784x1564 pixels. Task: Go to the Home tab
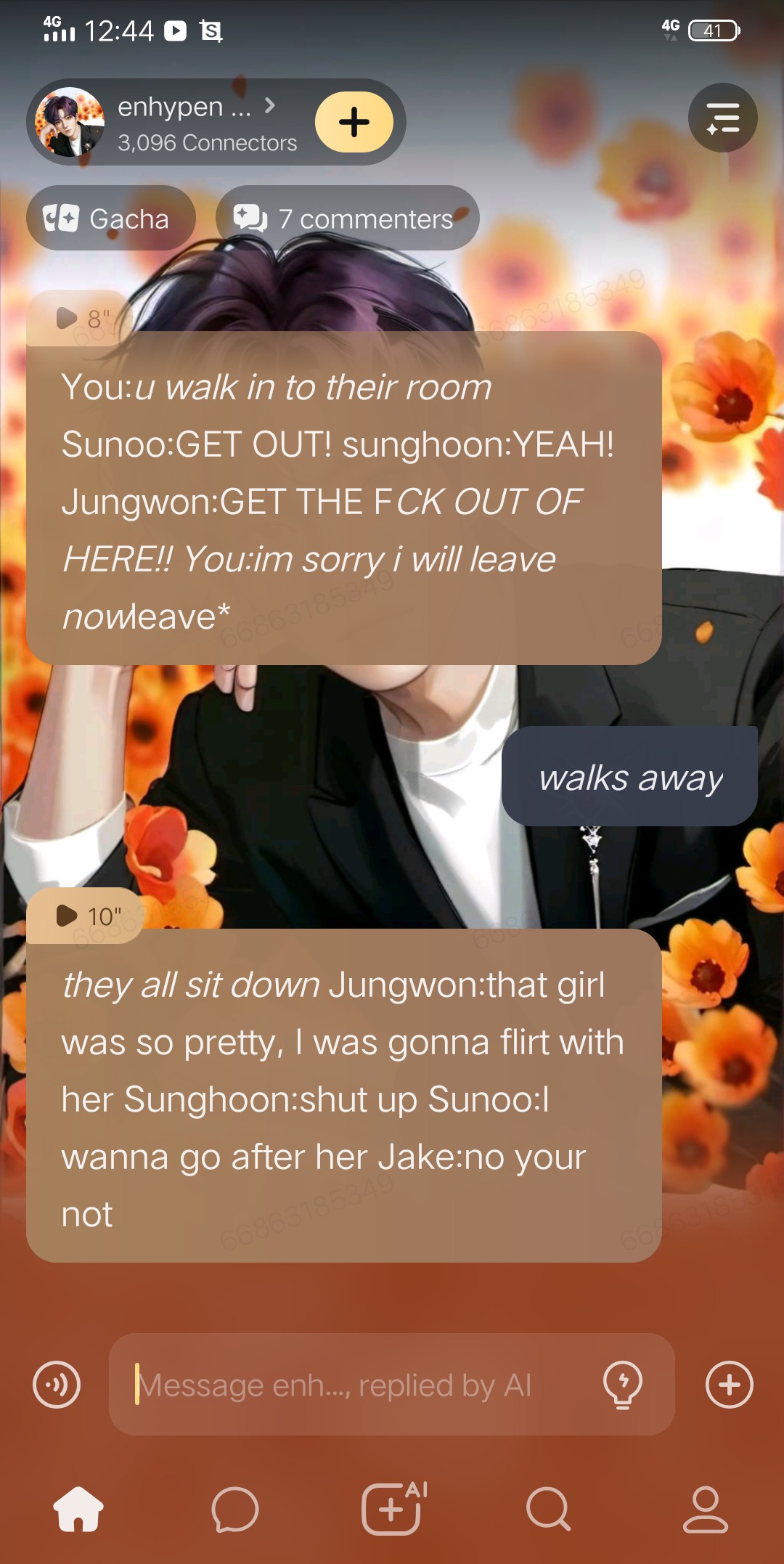point(78,1509)
